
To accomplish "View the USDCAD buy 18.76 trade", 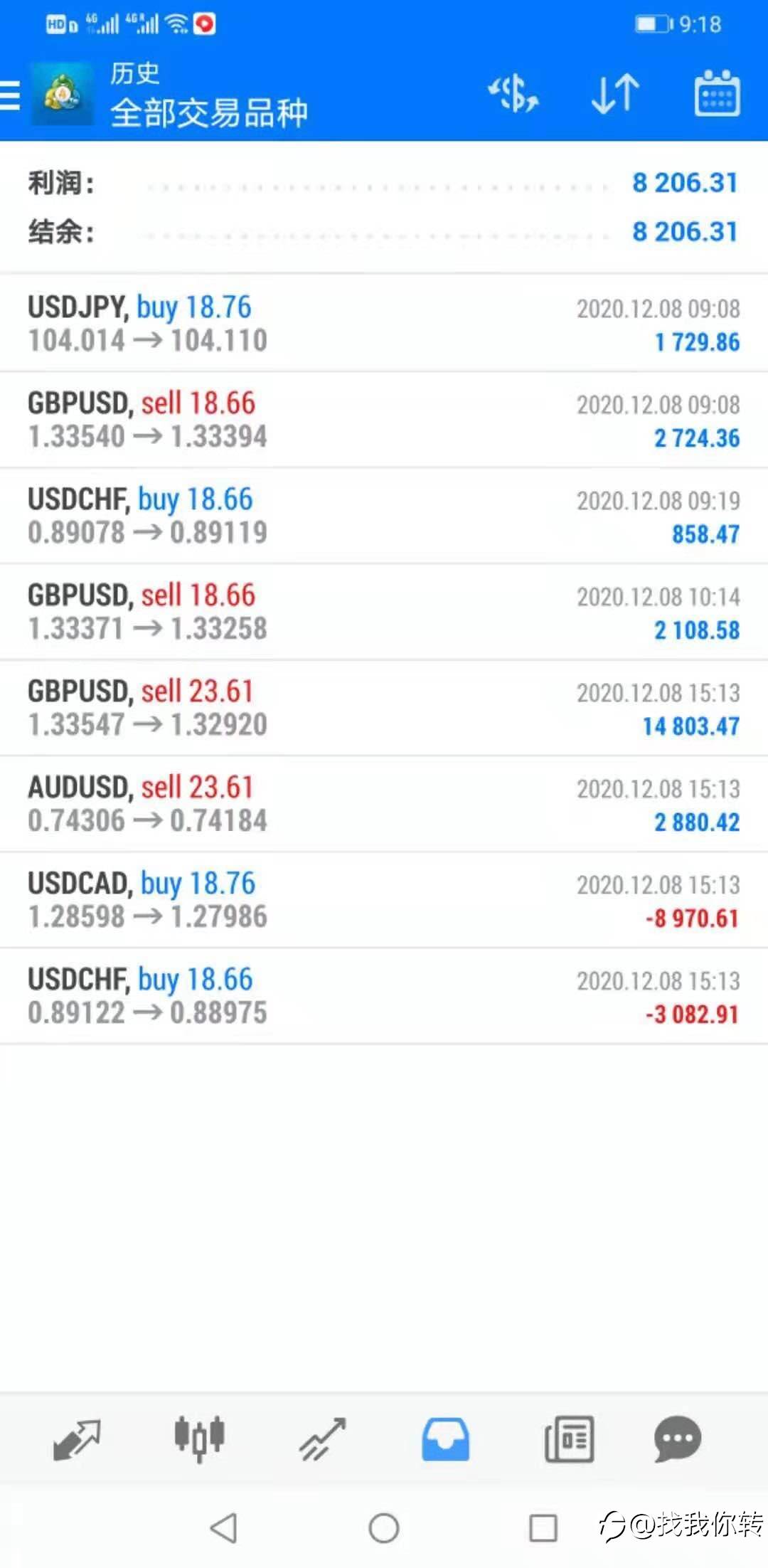I will (384, 900).
